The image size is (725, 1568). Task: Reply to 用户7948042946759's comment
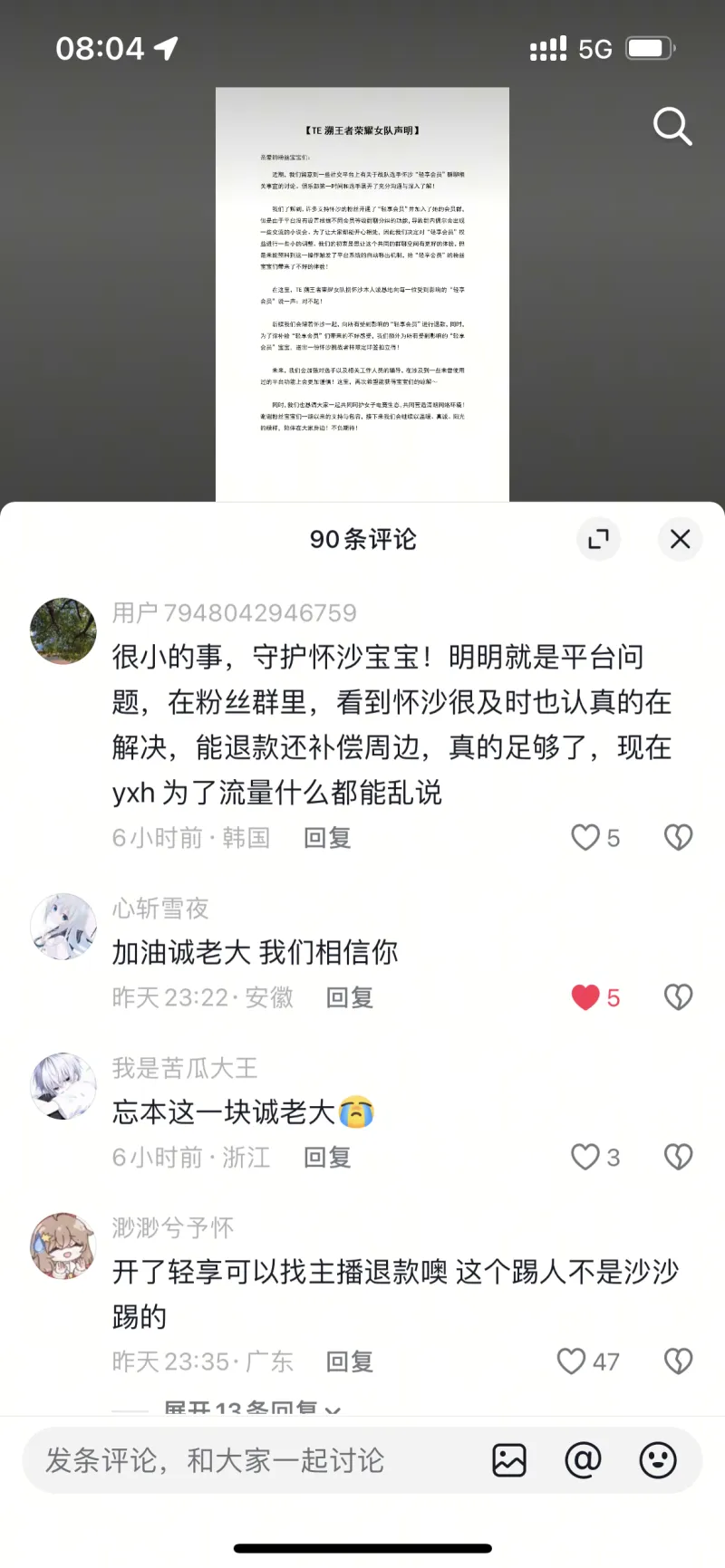(x=327, y=838)
